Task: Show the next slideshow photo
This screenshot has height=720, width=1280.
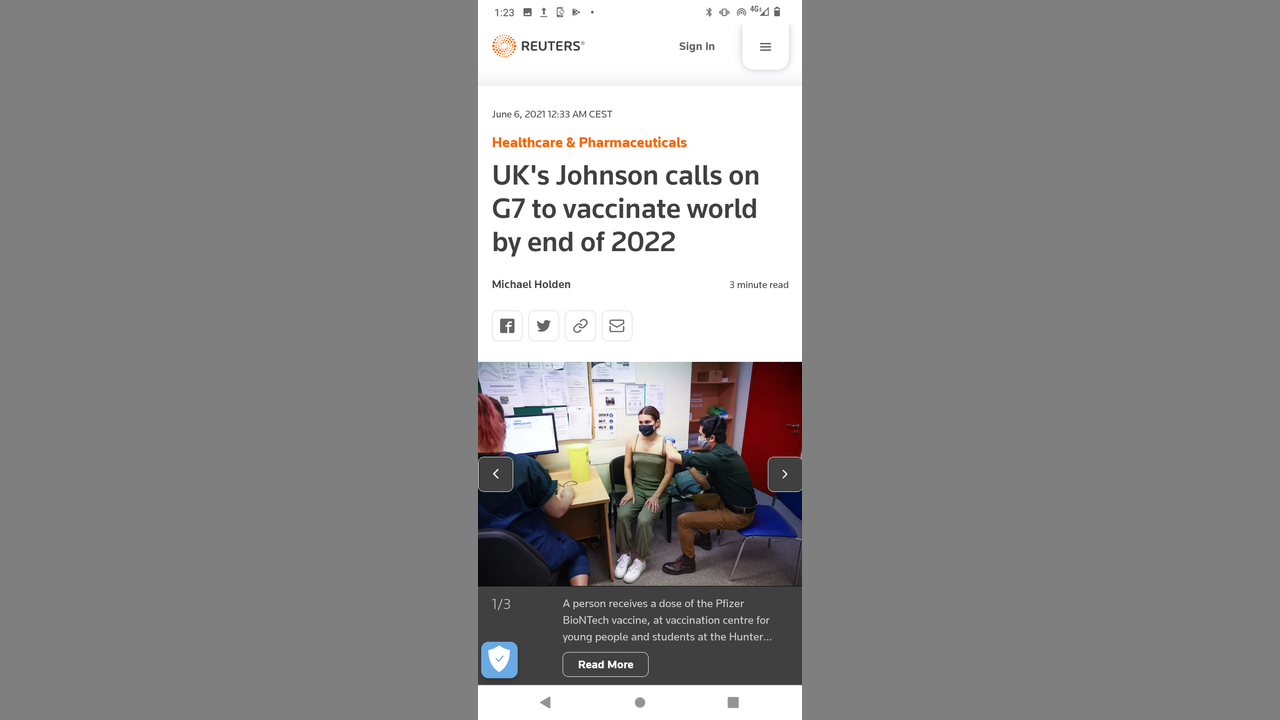Action: click(x=784, y=474)
